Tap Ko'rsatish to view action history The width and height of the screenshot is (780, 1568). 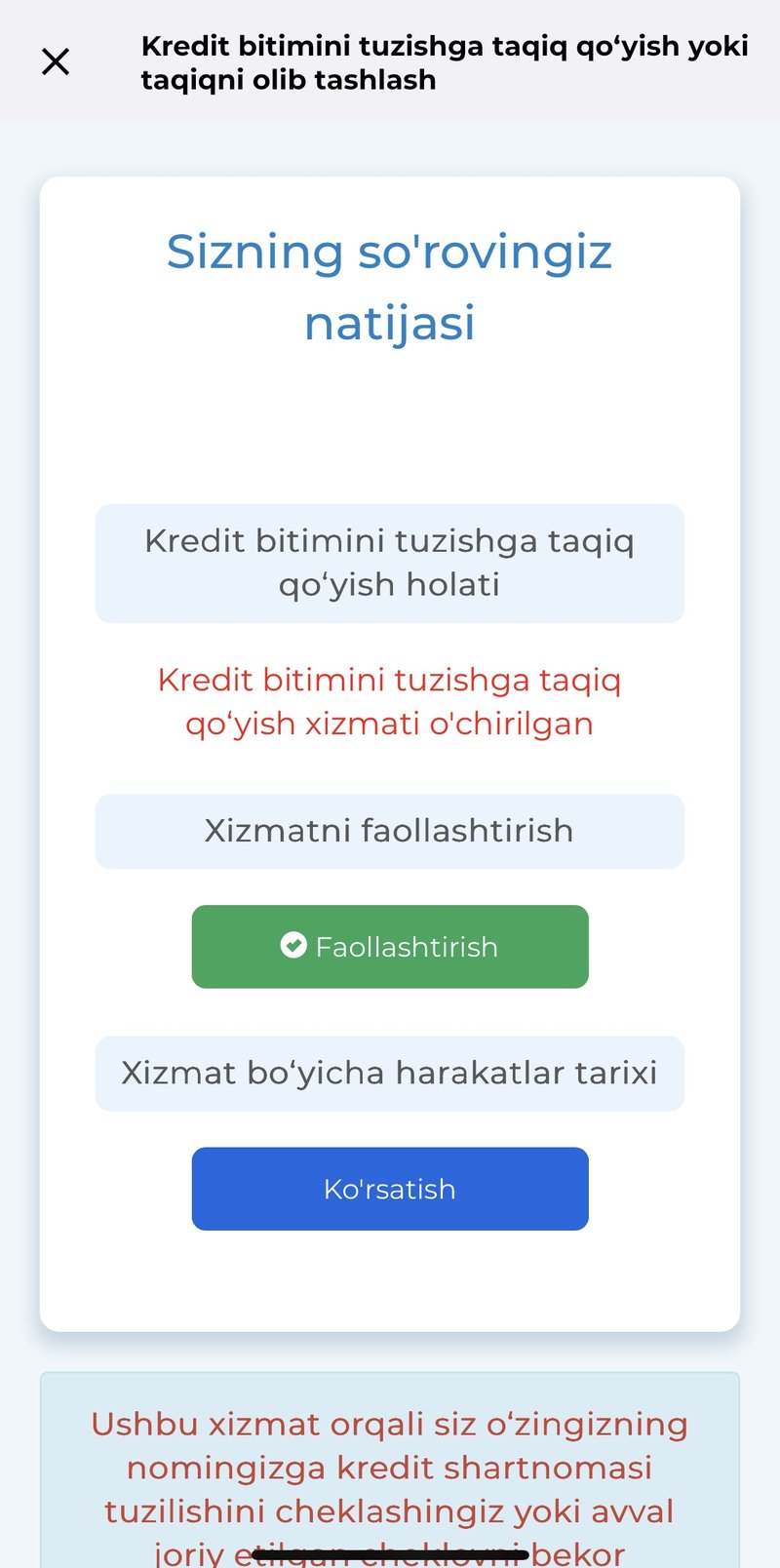[x=390, y=1188]
